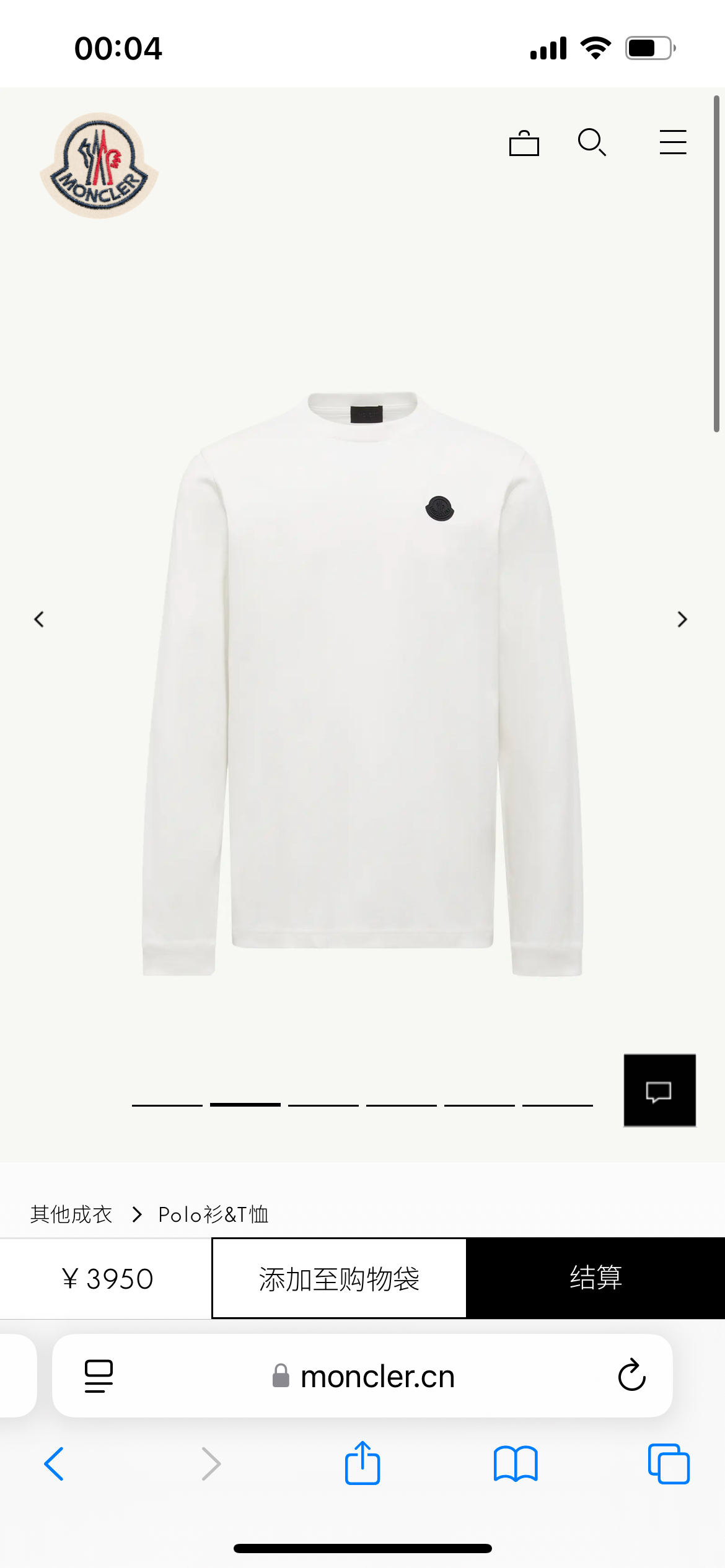
Task: Reload the moncler.cn page
Action: click(x=631, y=1376)
